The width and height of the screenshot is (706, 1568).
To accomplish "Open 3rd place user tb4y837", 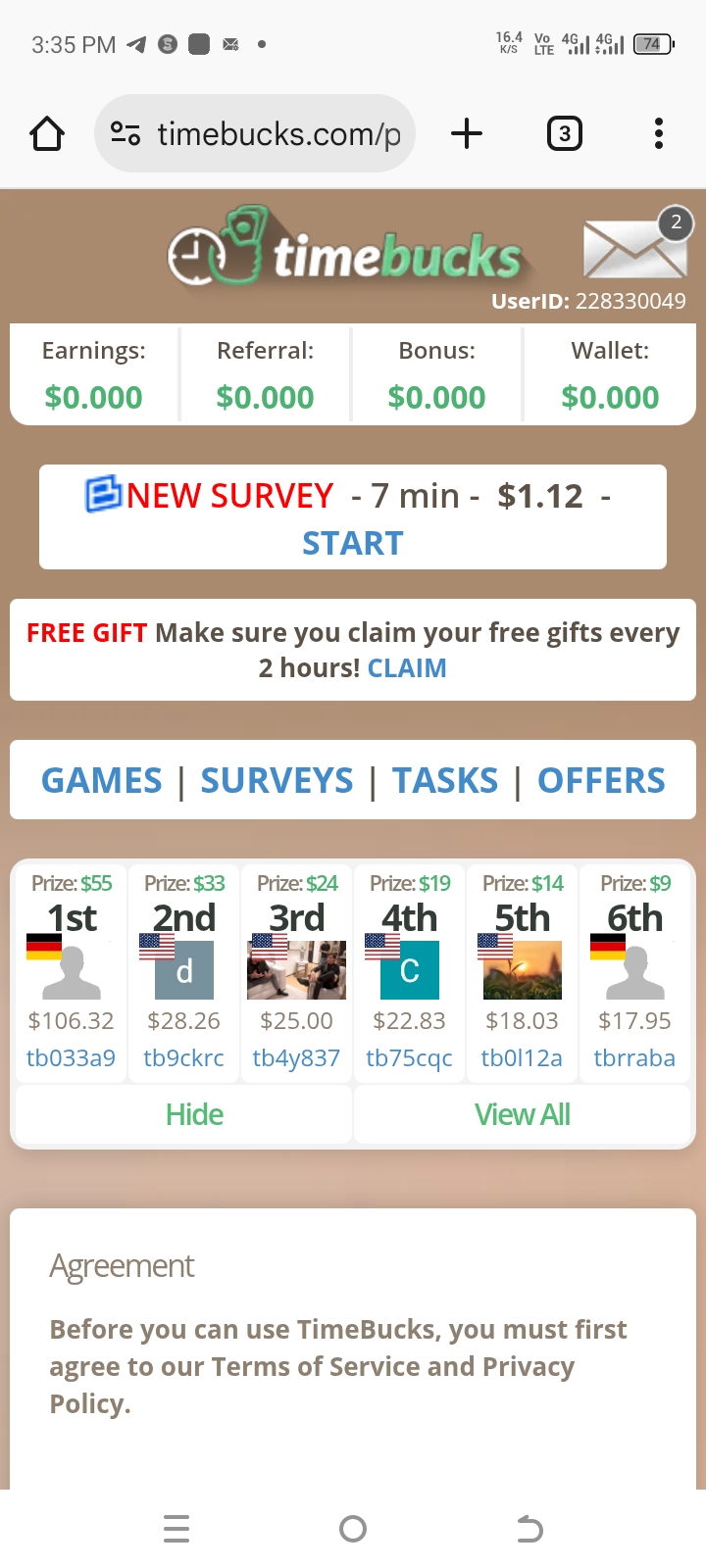I will pos(296,1058).
